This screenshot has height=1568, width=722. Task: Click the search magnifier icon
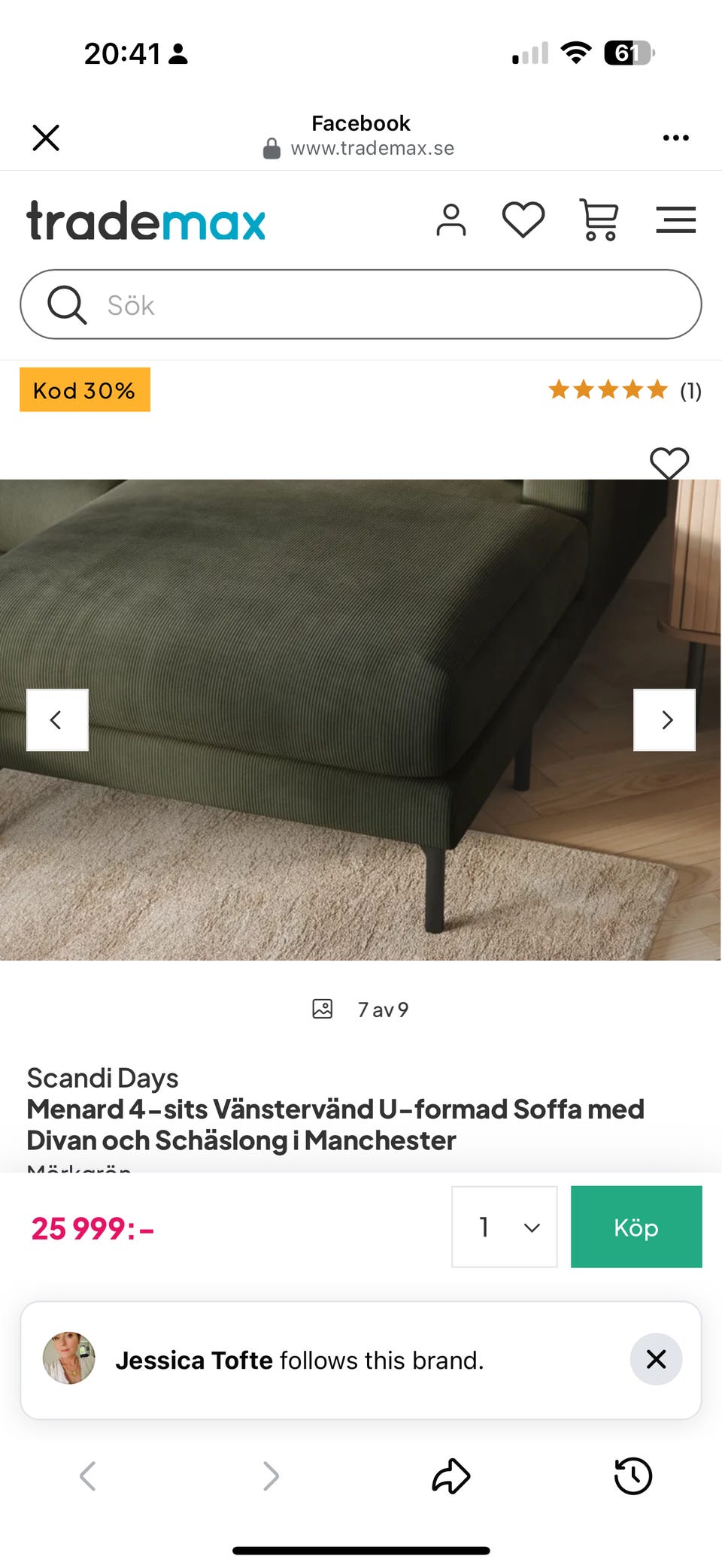tap(67, 304)
